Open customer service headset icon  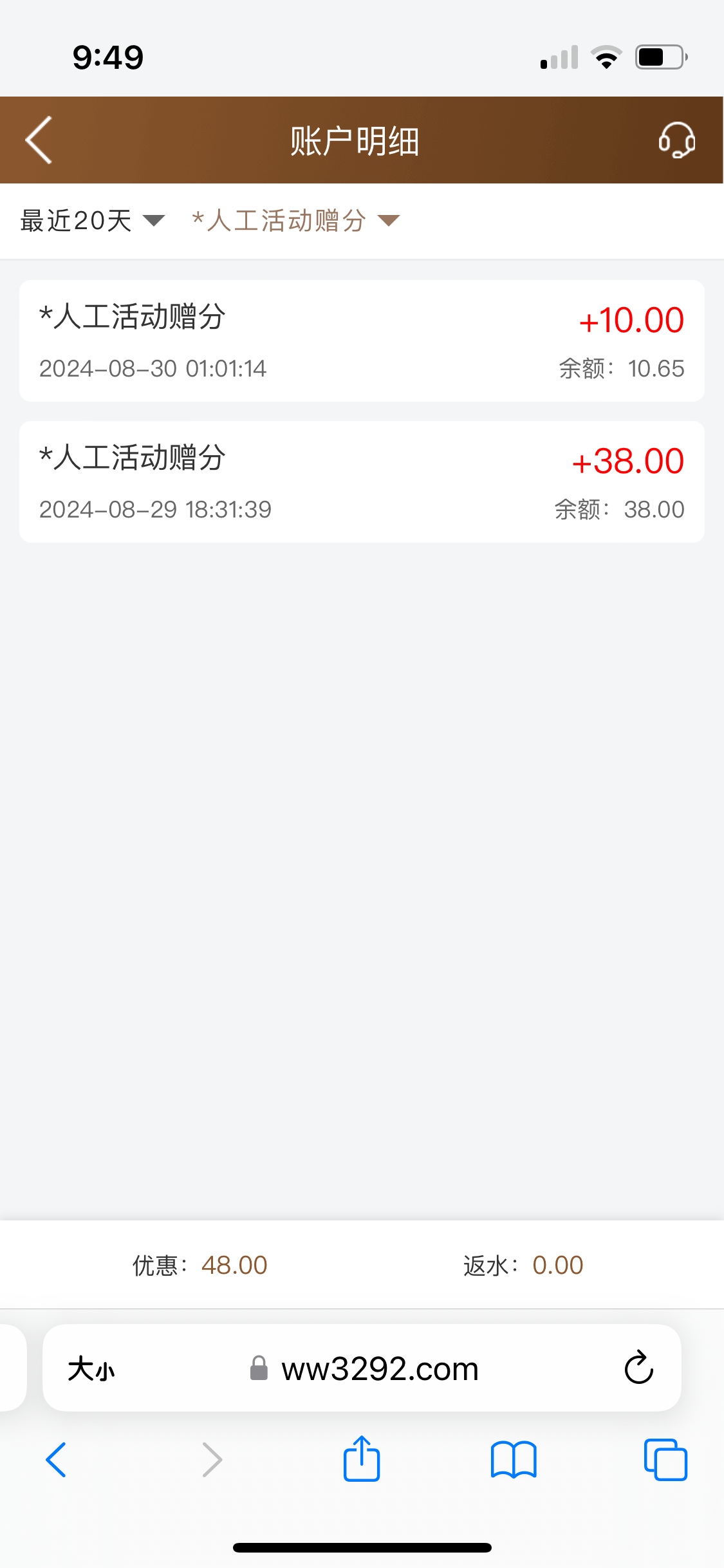676,140
